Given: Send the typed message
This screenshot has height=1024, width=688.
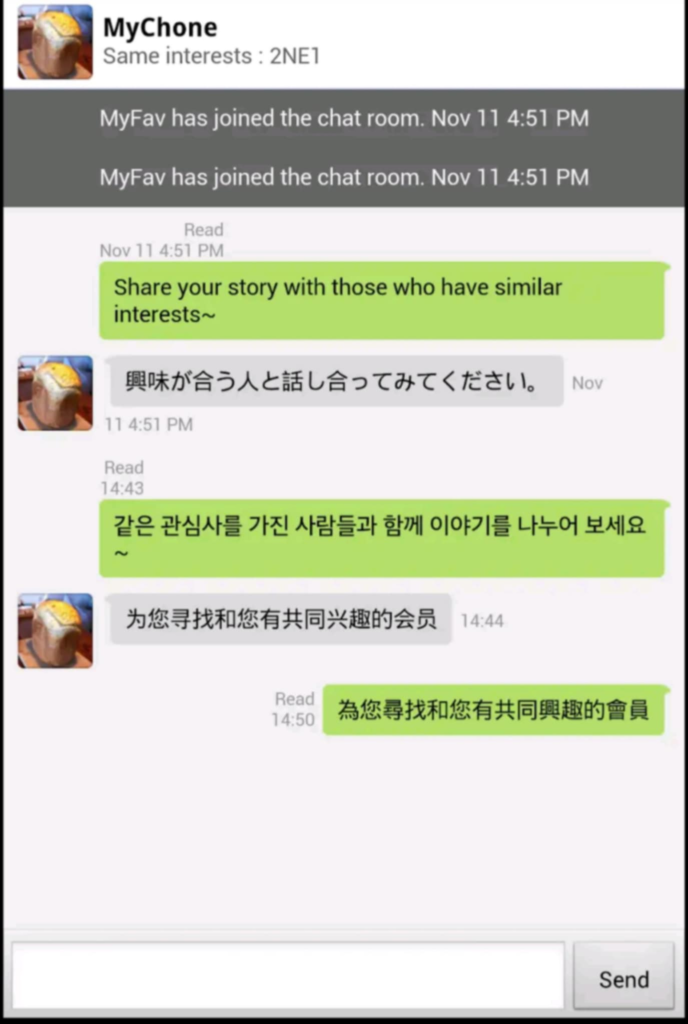Looking at the screenshot, I should (623, 977).
